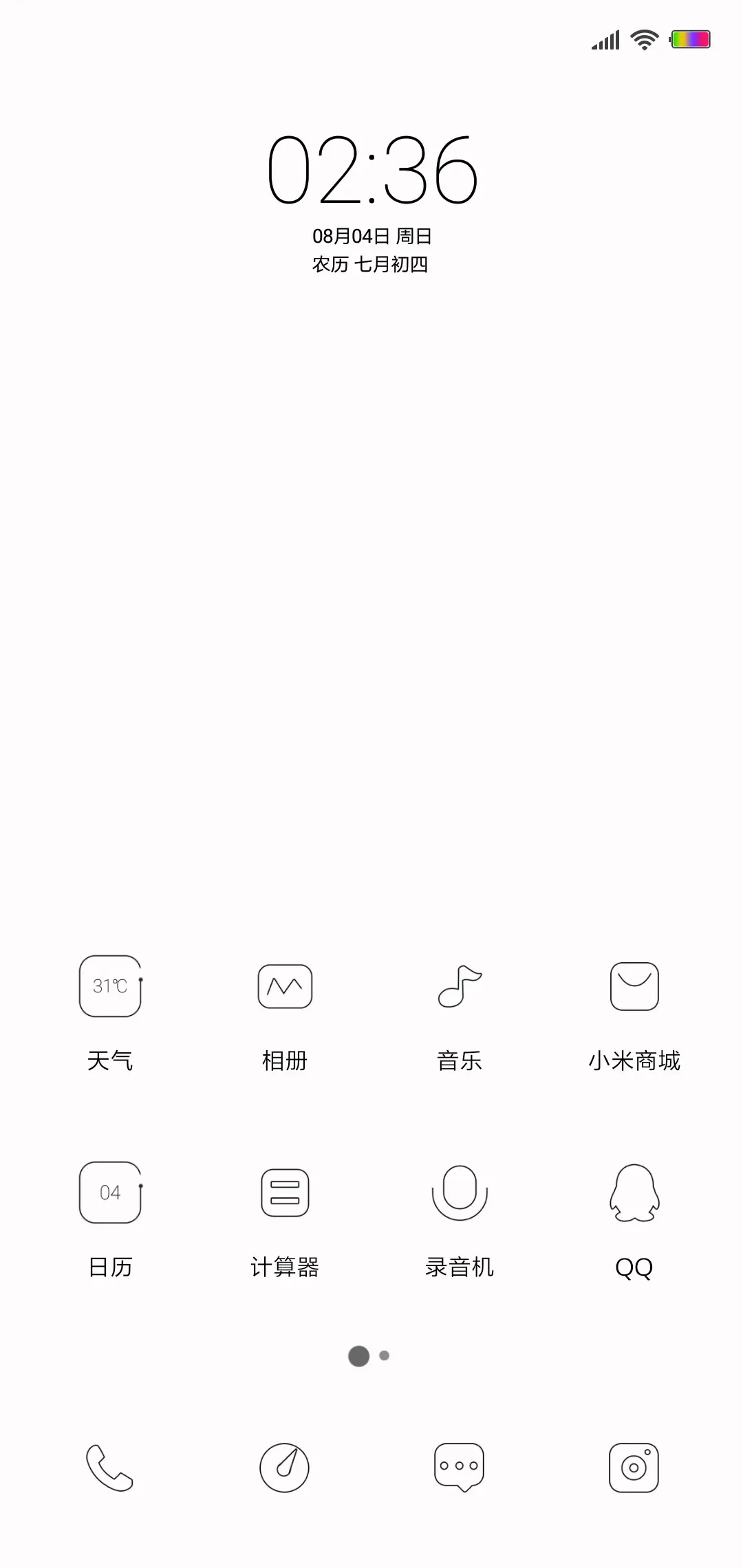Open the 天气 weather app showing 31℃
This screenshot has width=743, height=1568.
pos(110,988)
